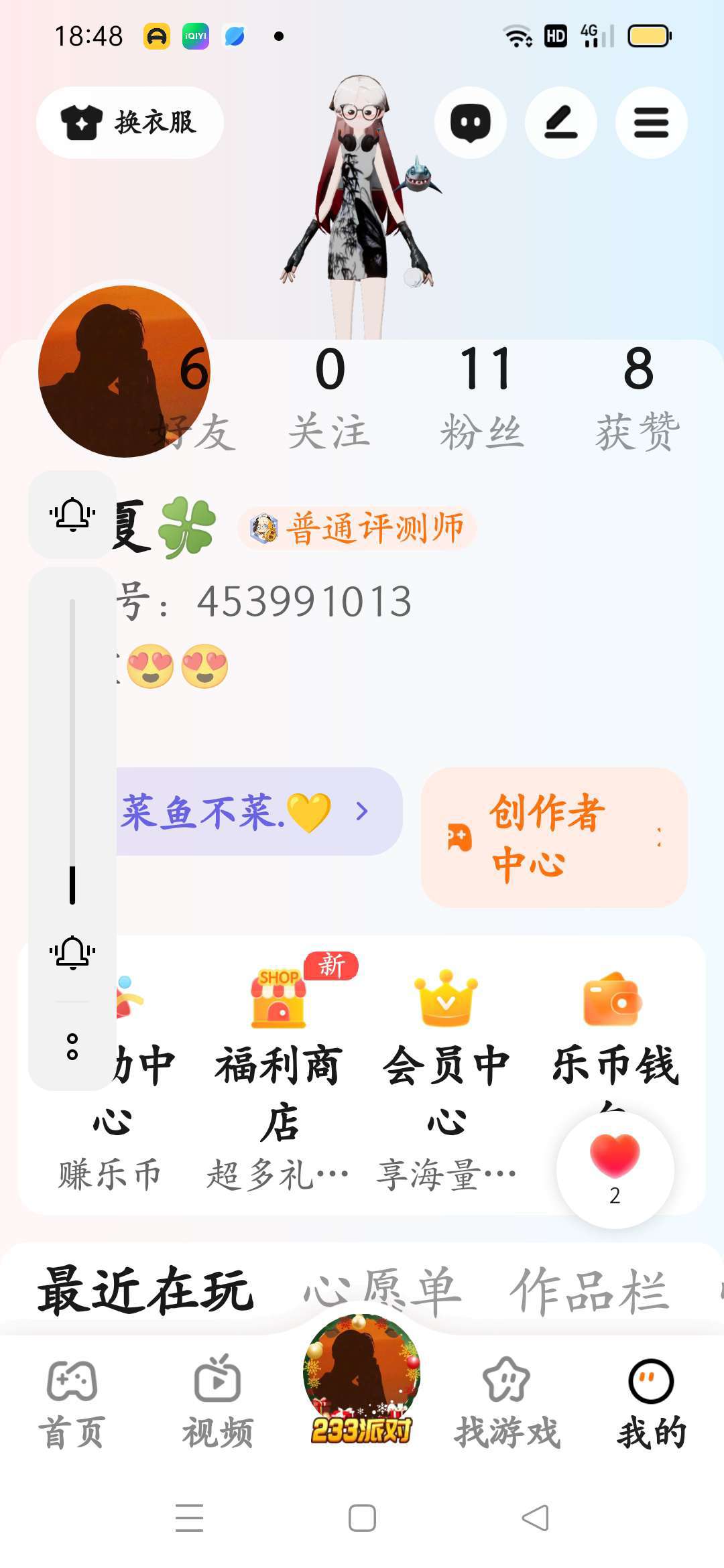Tap the 换衣服 change clothes button
This screenshot has width=724, height=1568.
pyautogui.click(x=129, y=123)
